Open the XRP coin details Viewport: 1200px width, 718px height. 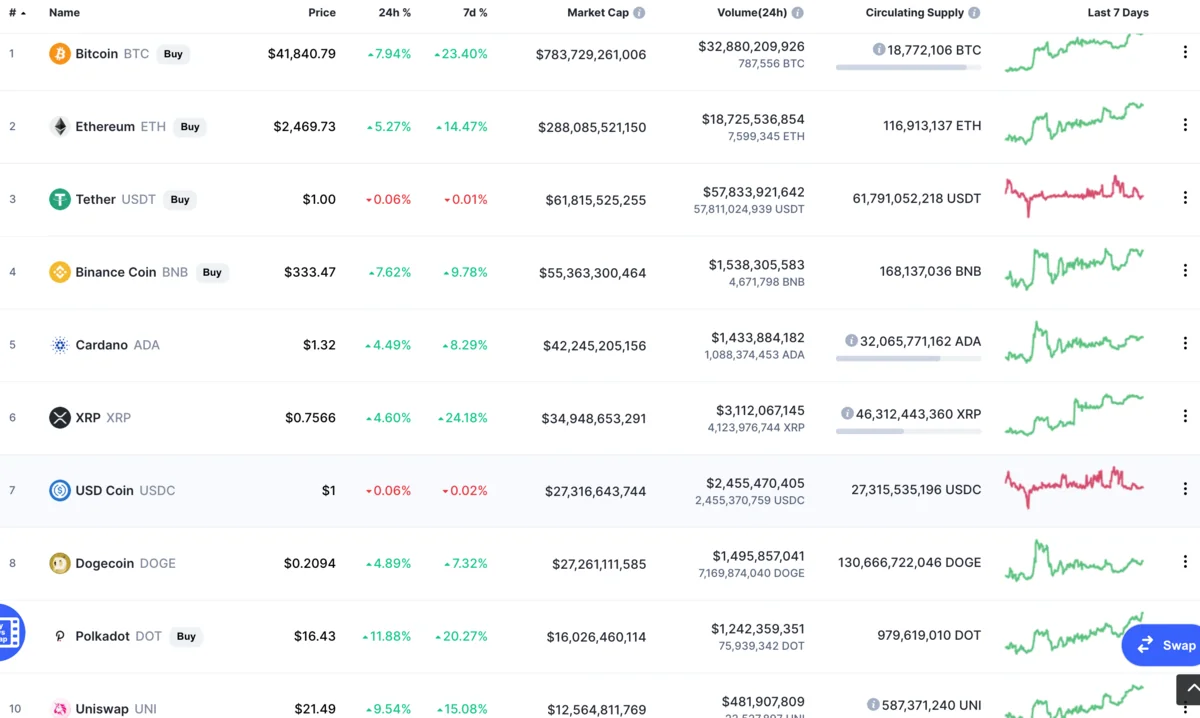pos(89,418)
